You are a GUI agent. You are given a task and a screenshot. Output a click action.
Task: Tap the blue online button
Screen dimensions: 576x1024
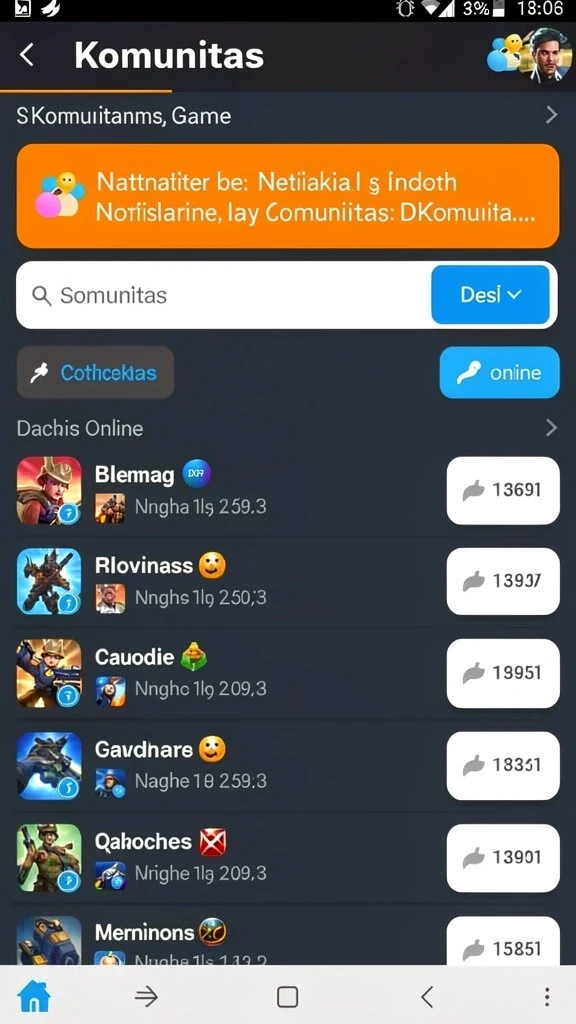500,372
